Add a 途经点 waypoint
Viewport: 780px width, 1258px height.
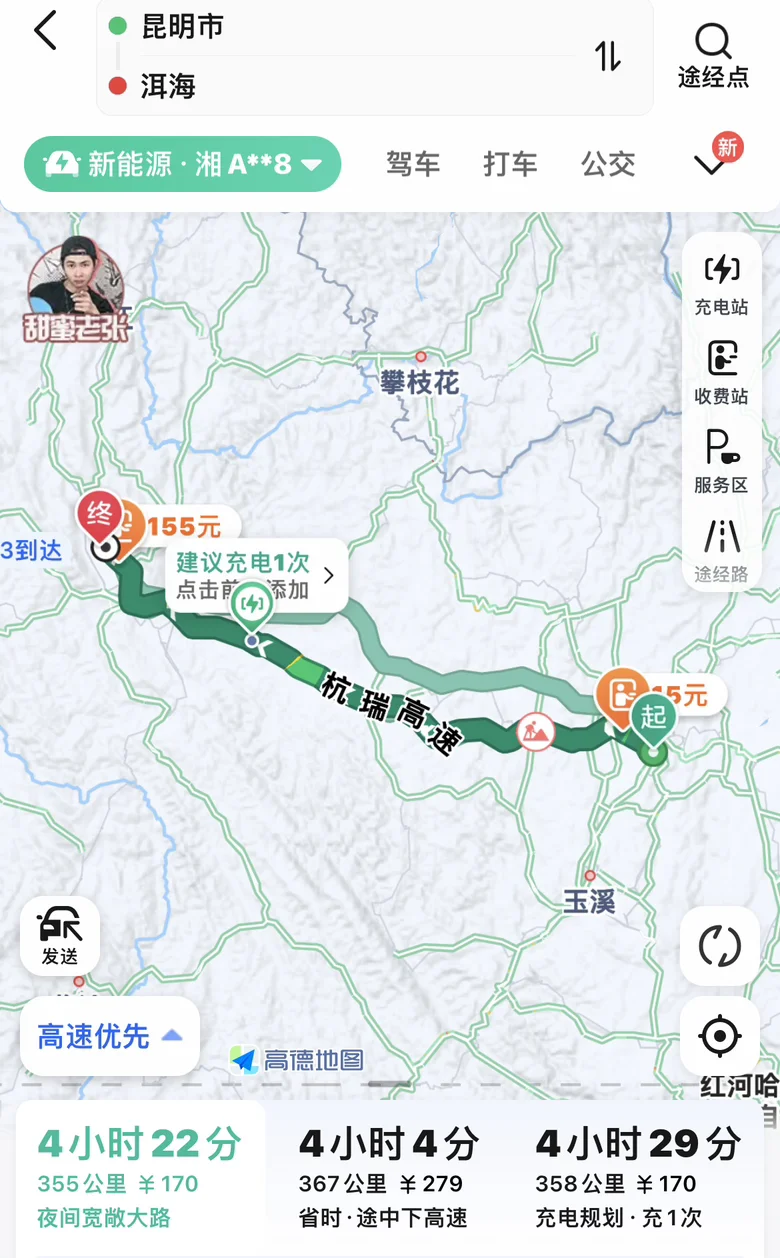(713, 56)
